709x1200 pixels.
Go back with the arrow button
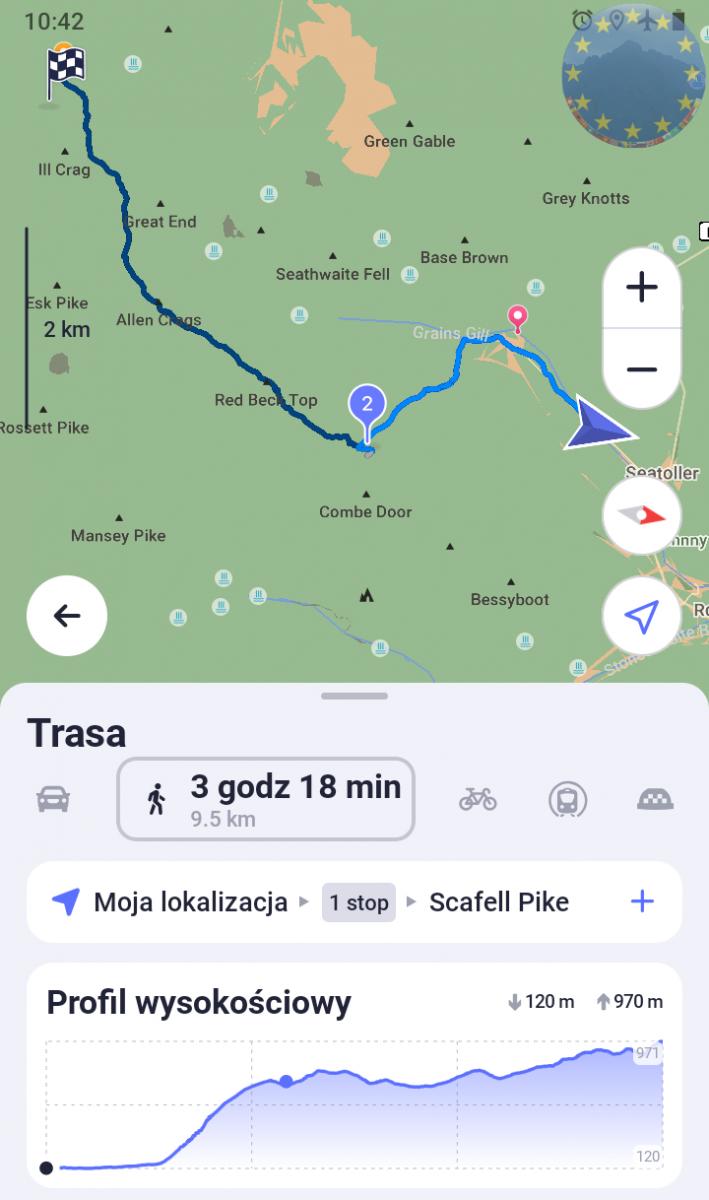coord(67,616)
